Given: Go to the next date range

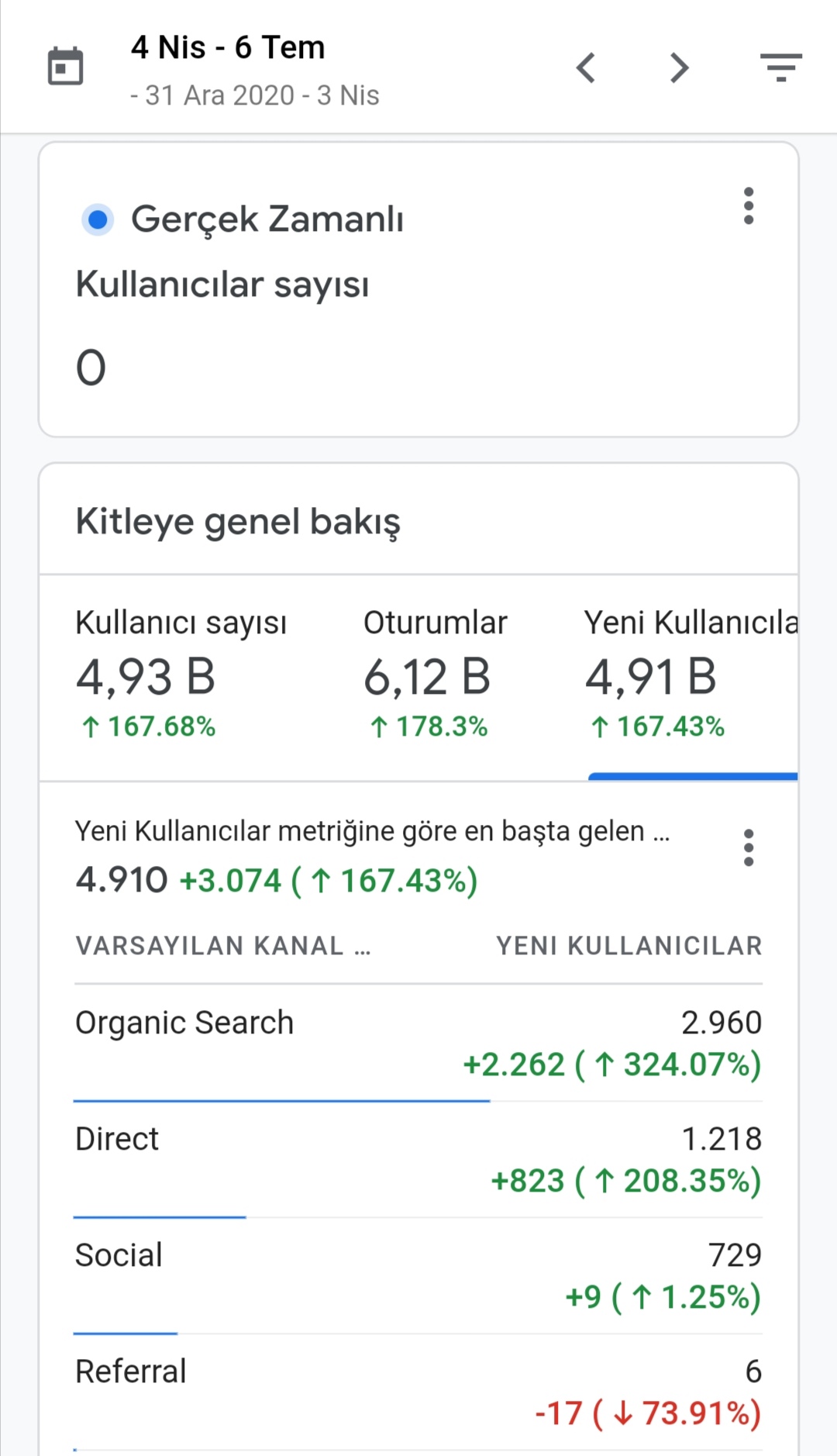Looking at the screenshot, I should (679, 67).
